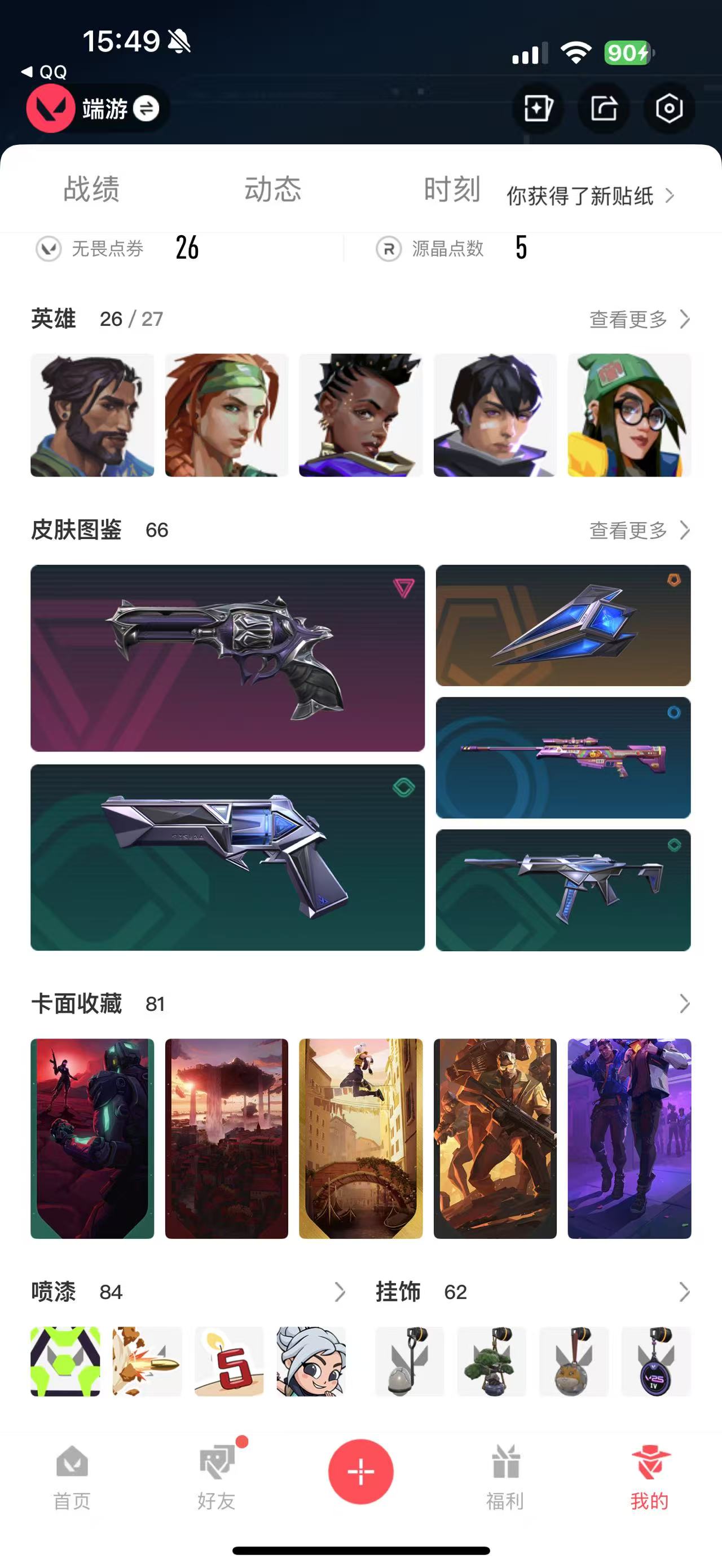The width and height of the screenshot is (722, 1568).
Task: Open the 福利 rewards tab
Action: pos(505,1478)
